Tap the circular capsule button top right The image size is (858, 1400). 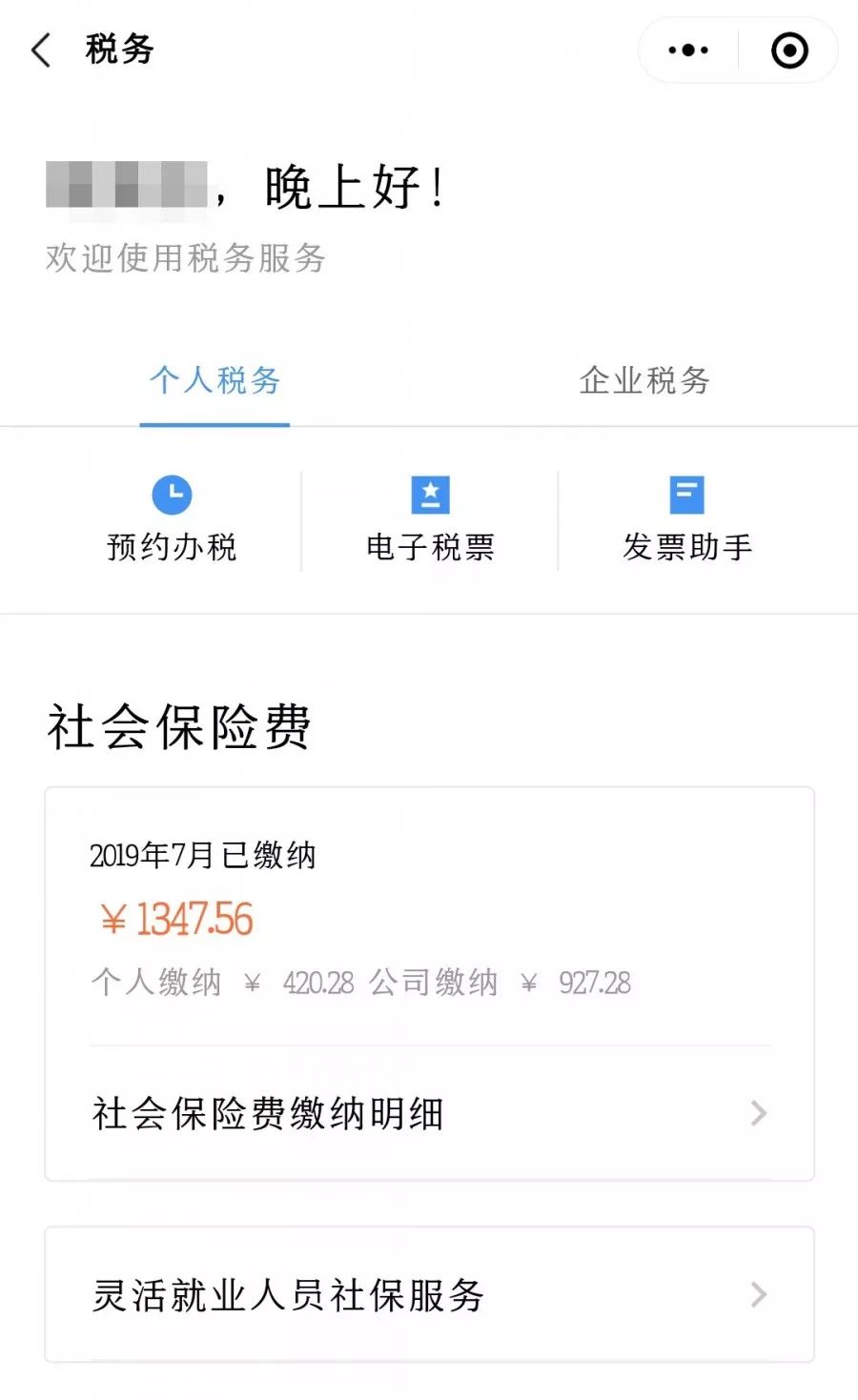[788, 50]
